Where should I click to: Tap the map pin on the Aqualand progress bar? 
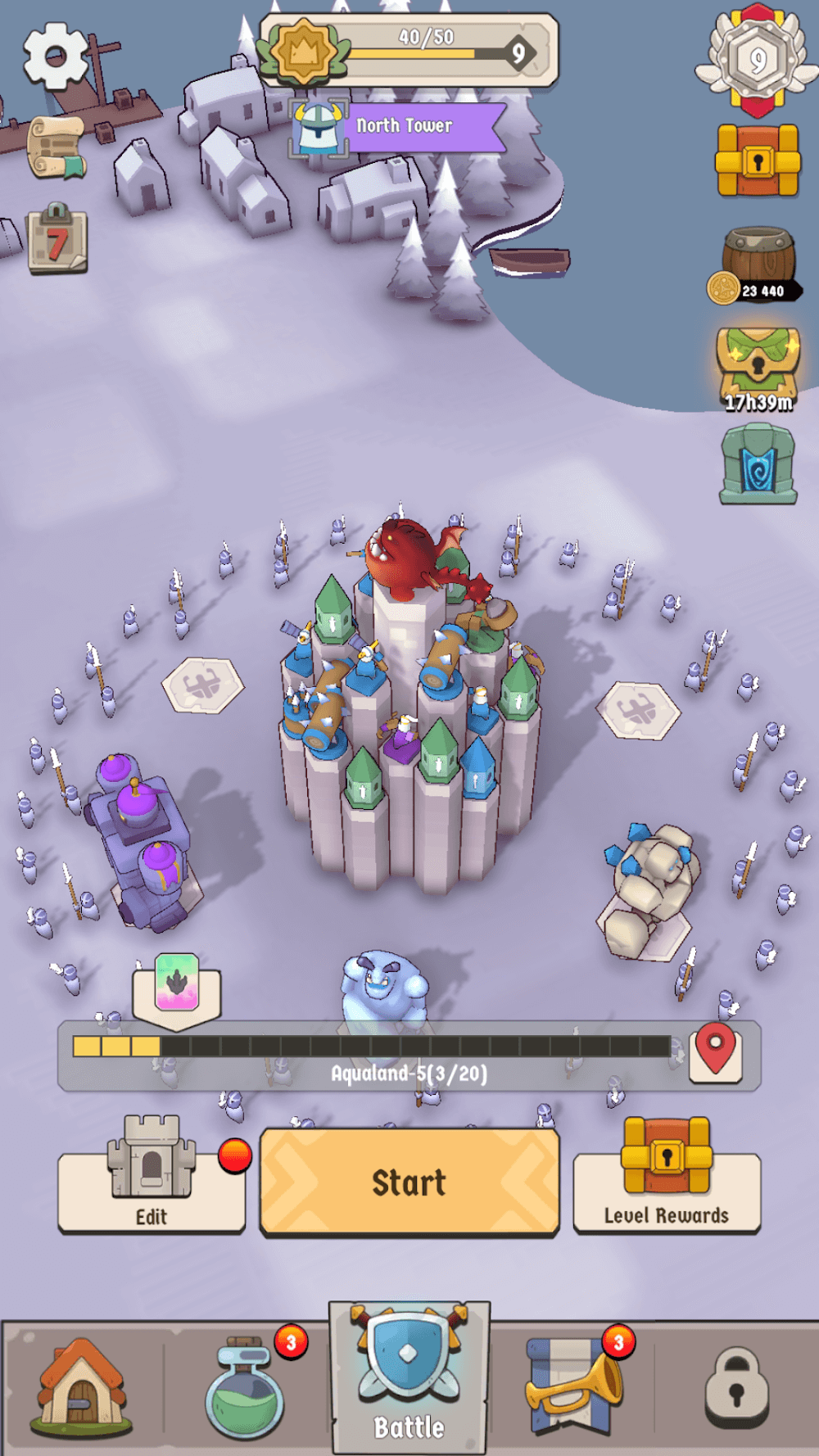click(716, 1051)
